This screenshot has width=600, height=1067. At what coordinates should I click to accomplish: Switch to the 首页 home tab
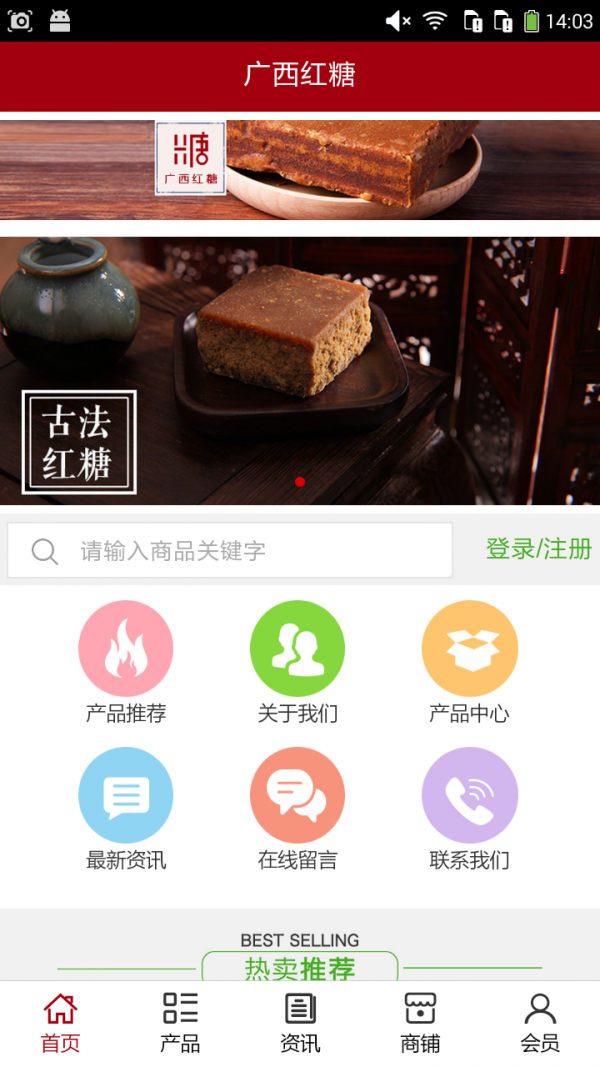click(x=60, y=1022)
